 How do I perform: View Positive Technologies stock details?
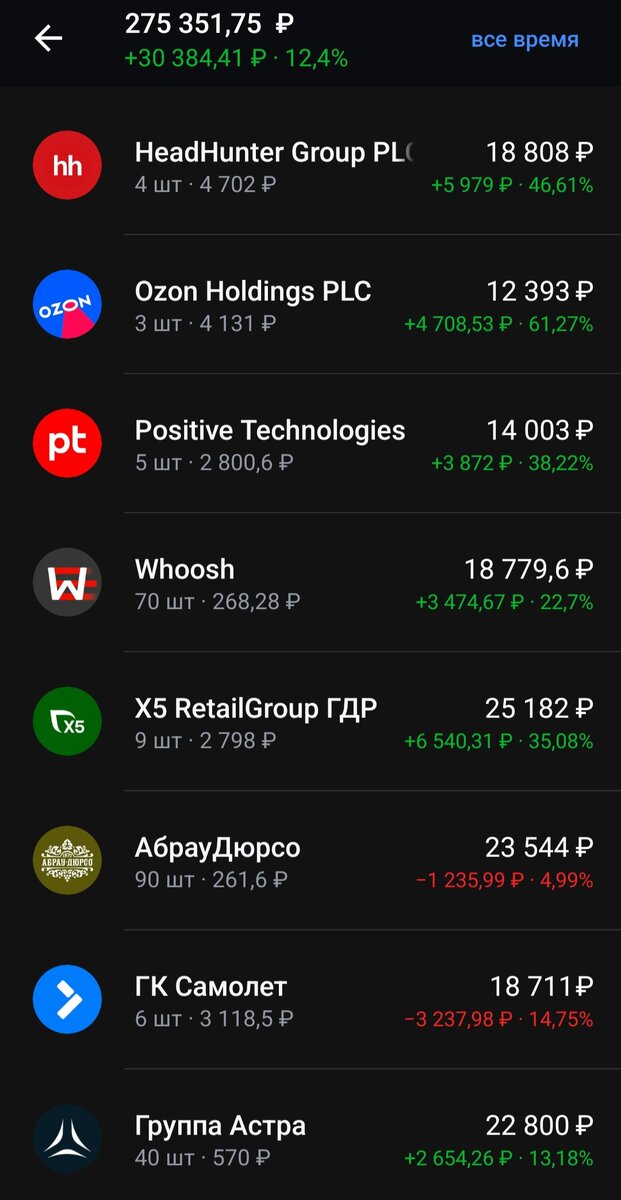click(310, 444)
